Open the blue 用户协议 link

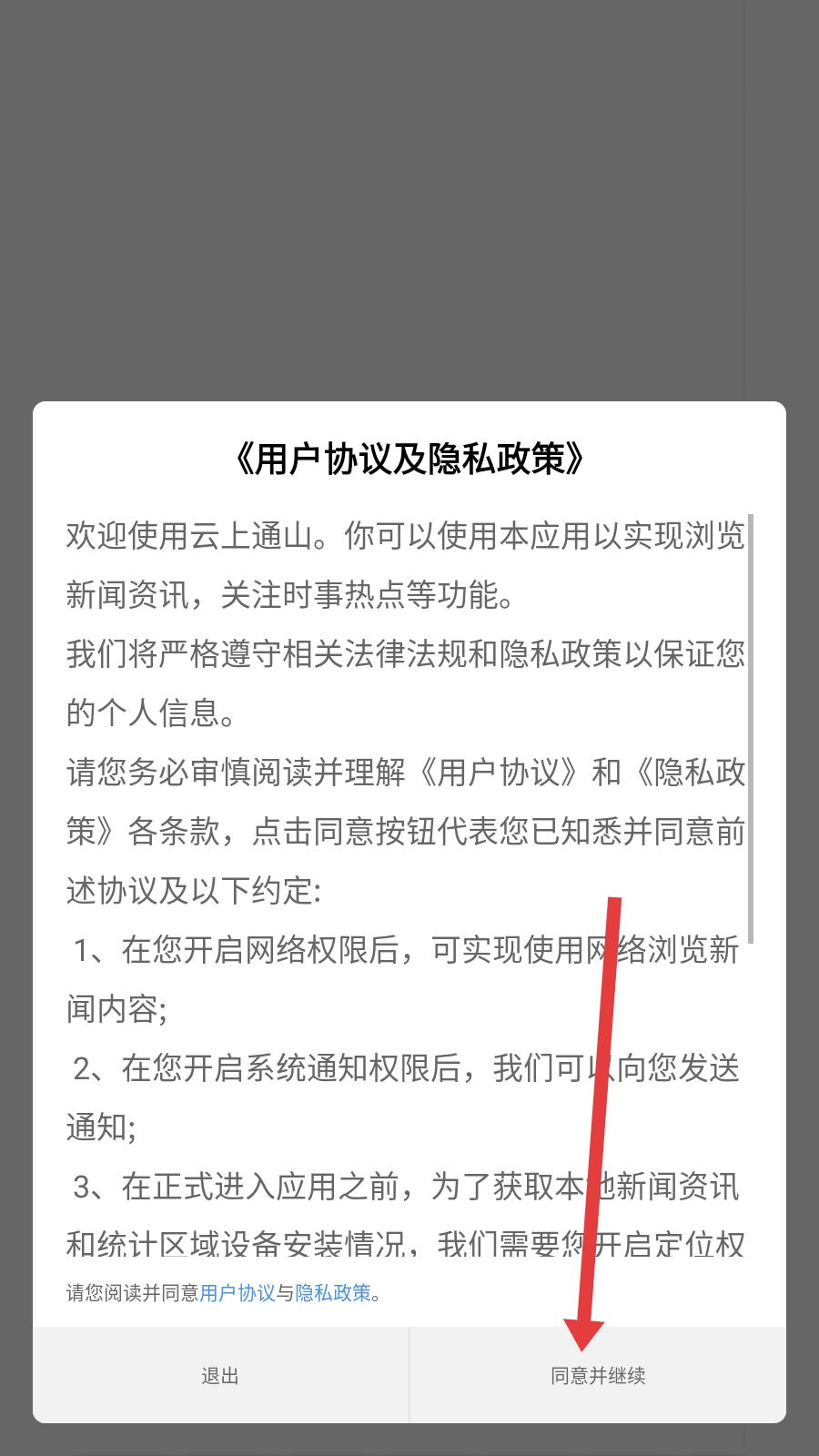click(238, 1292)
